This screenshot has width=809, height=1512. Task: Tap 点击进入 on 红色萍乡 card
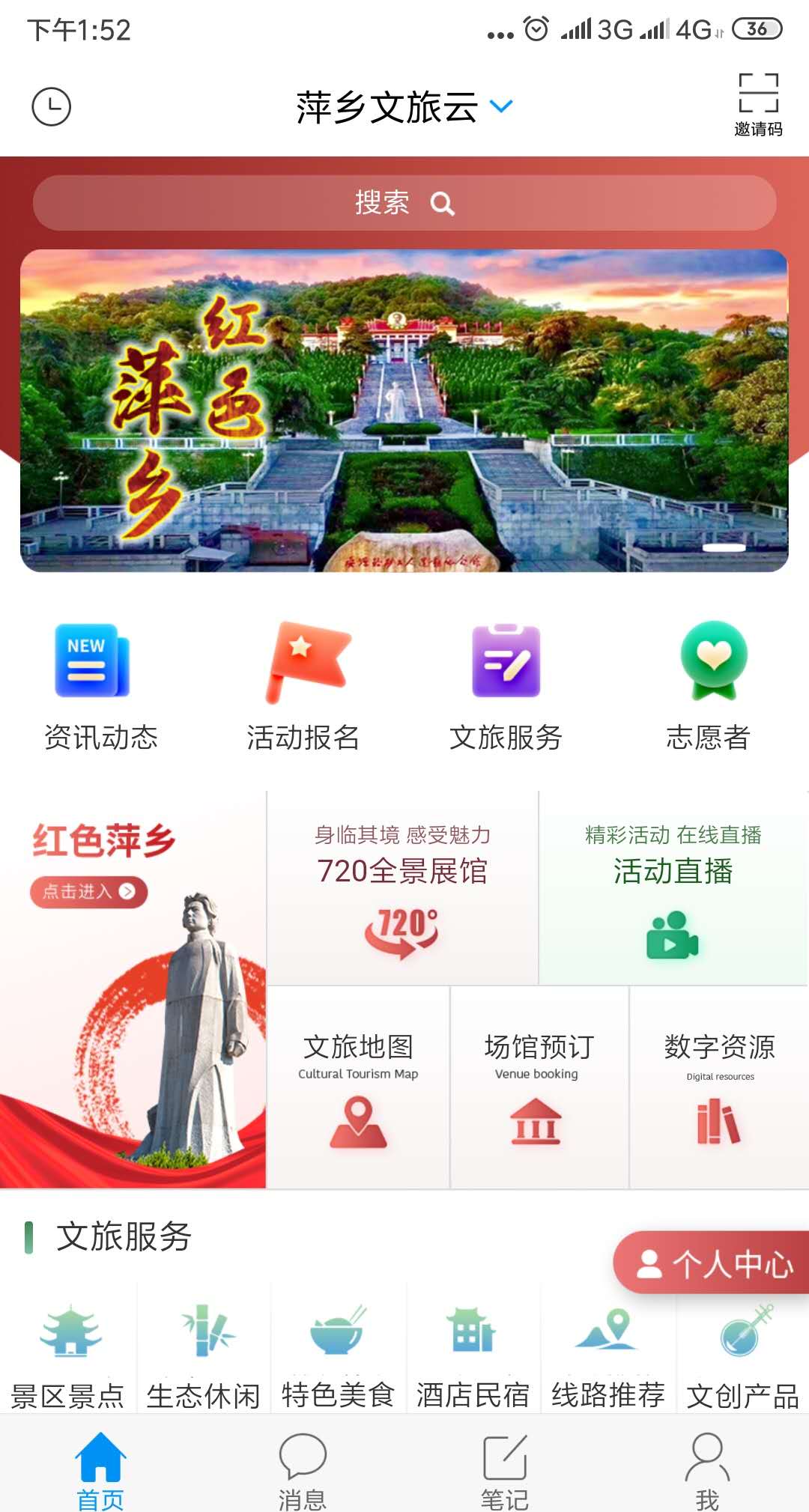tap(88, 892)
